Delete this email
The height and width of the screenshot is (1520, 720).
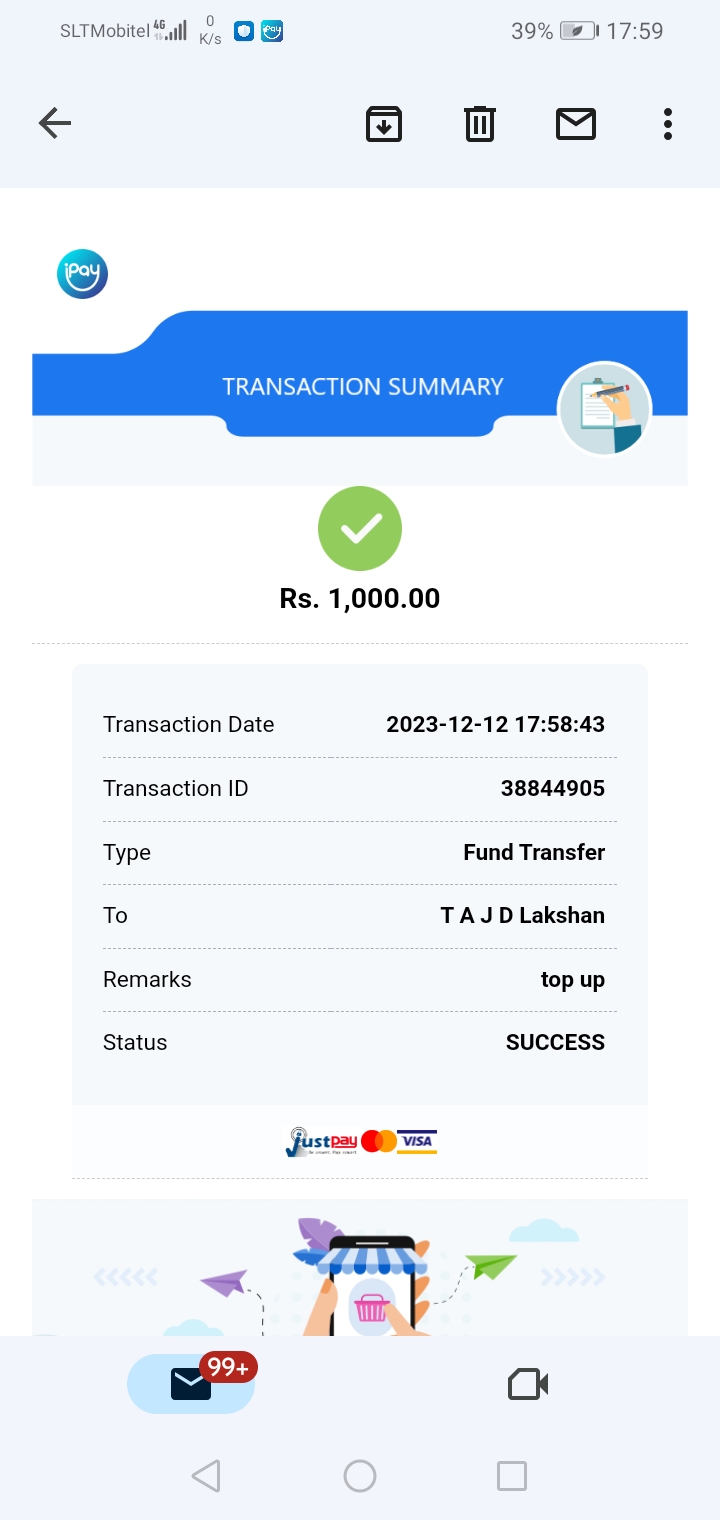point(480,124)
